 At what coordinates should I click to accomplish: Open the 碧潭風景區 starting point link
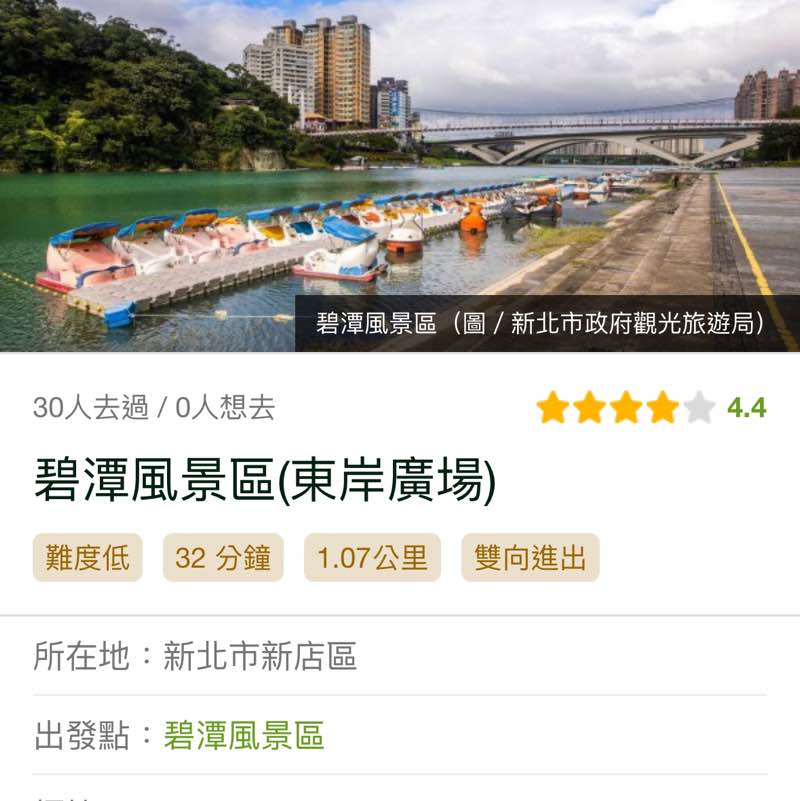click(244, 734)
